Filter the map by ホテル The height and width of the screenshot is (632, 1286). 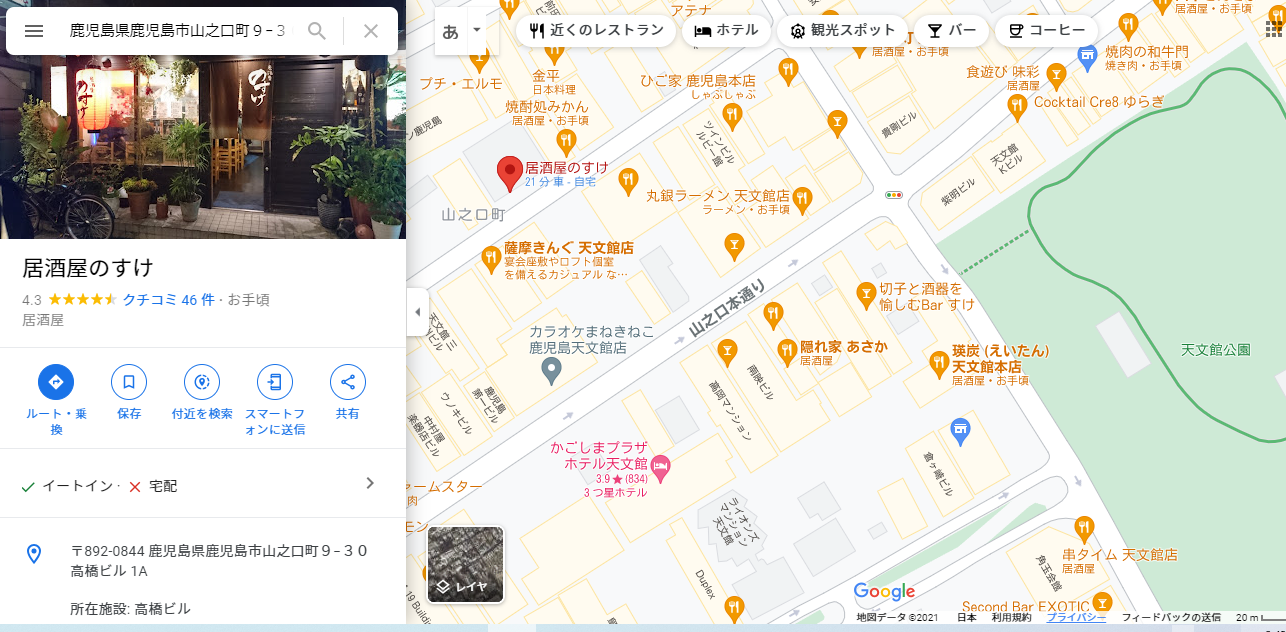point(726,31)
